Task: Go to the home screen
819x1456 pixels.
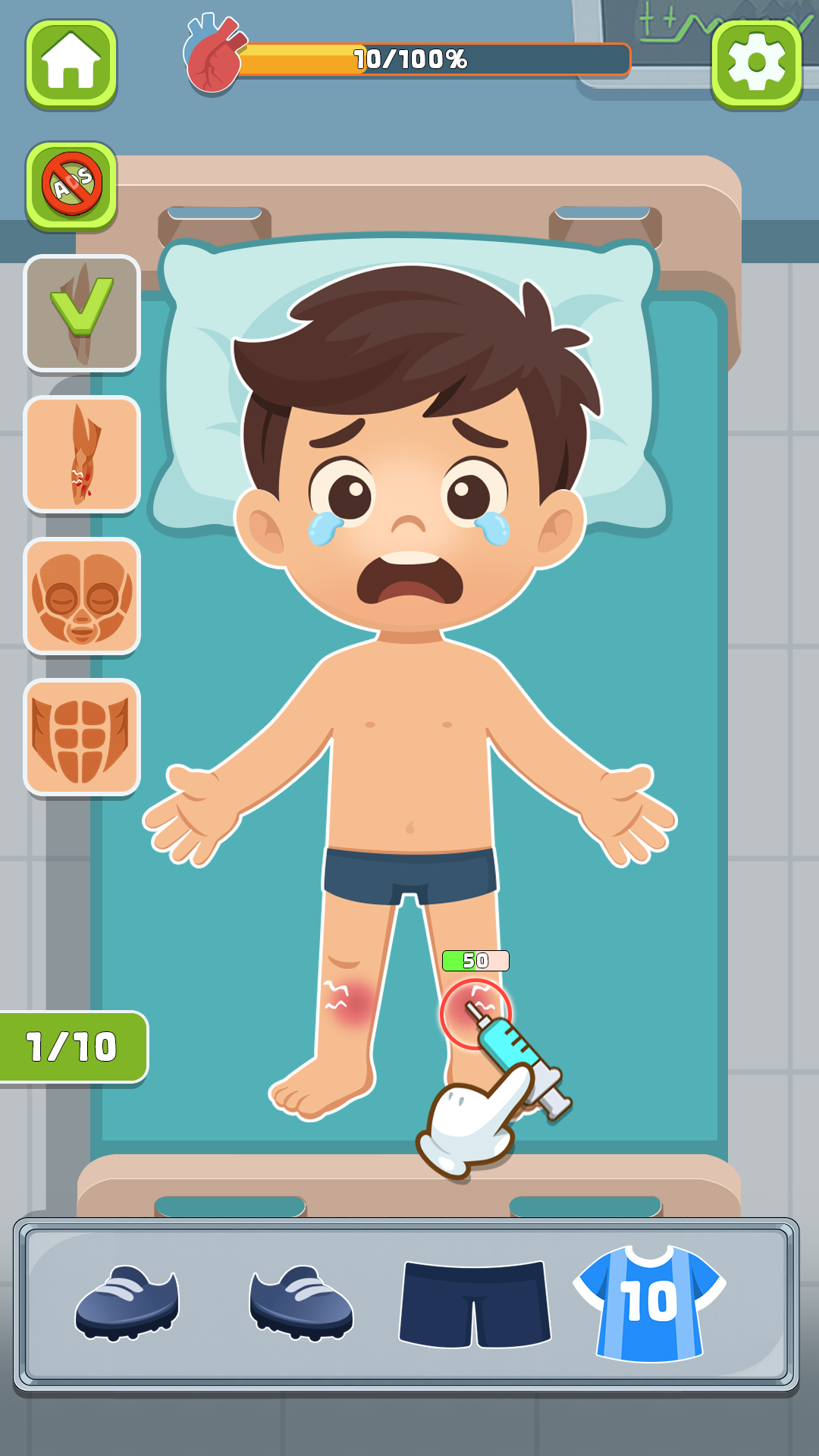Action: (x=71, y=64)
